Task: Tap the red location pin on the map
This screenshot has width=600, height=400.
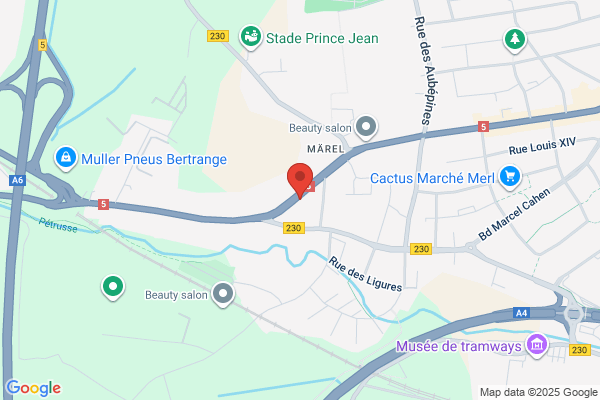Action: 300,180
